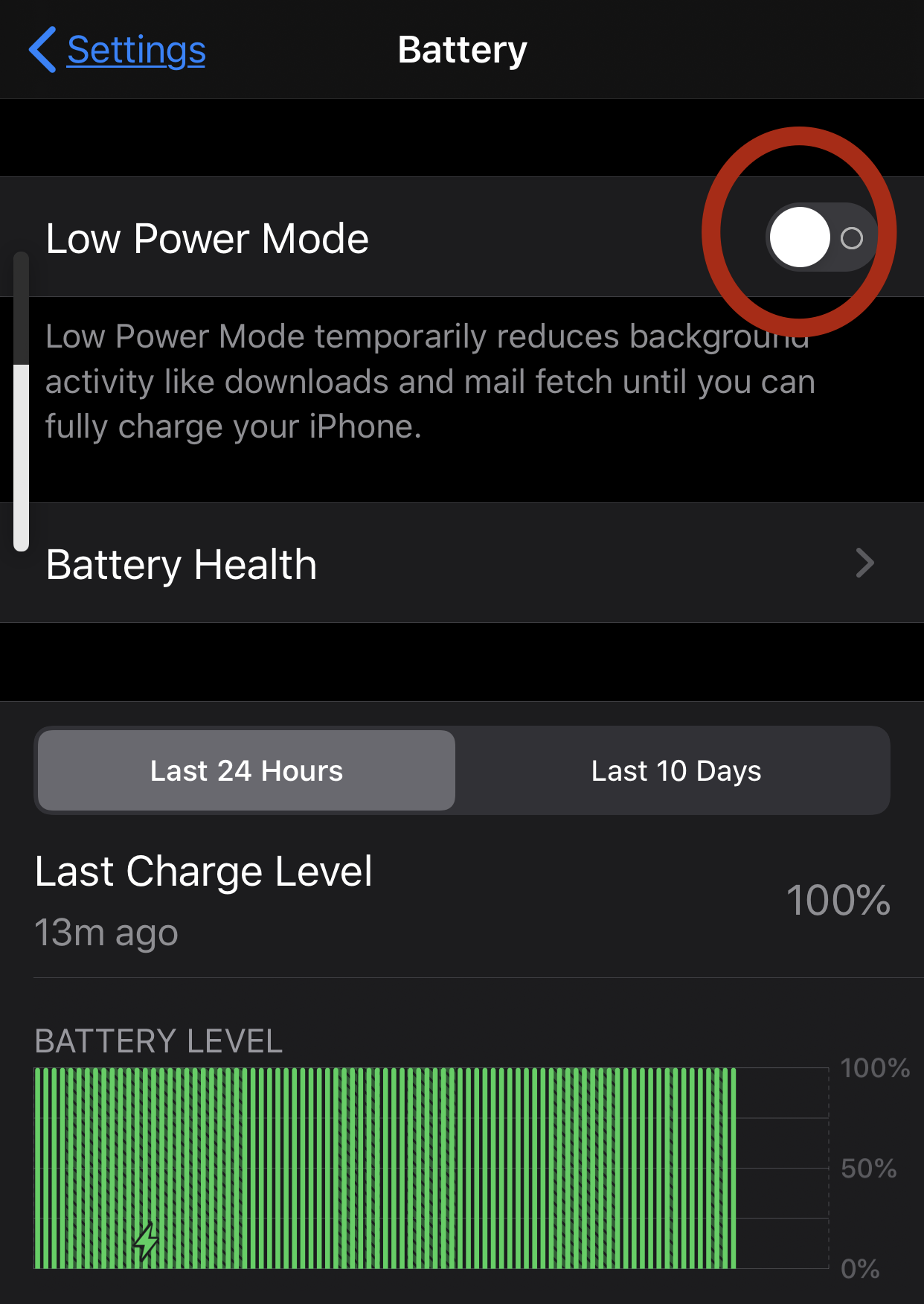This screenshot has height=1304, width=924.
Task: Select the Last 24 Hours segment
Action: [x=246, y=770]
